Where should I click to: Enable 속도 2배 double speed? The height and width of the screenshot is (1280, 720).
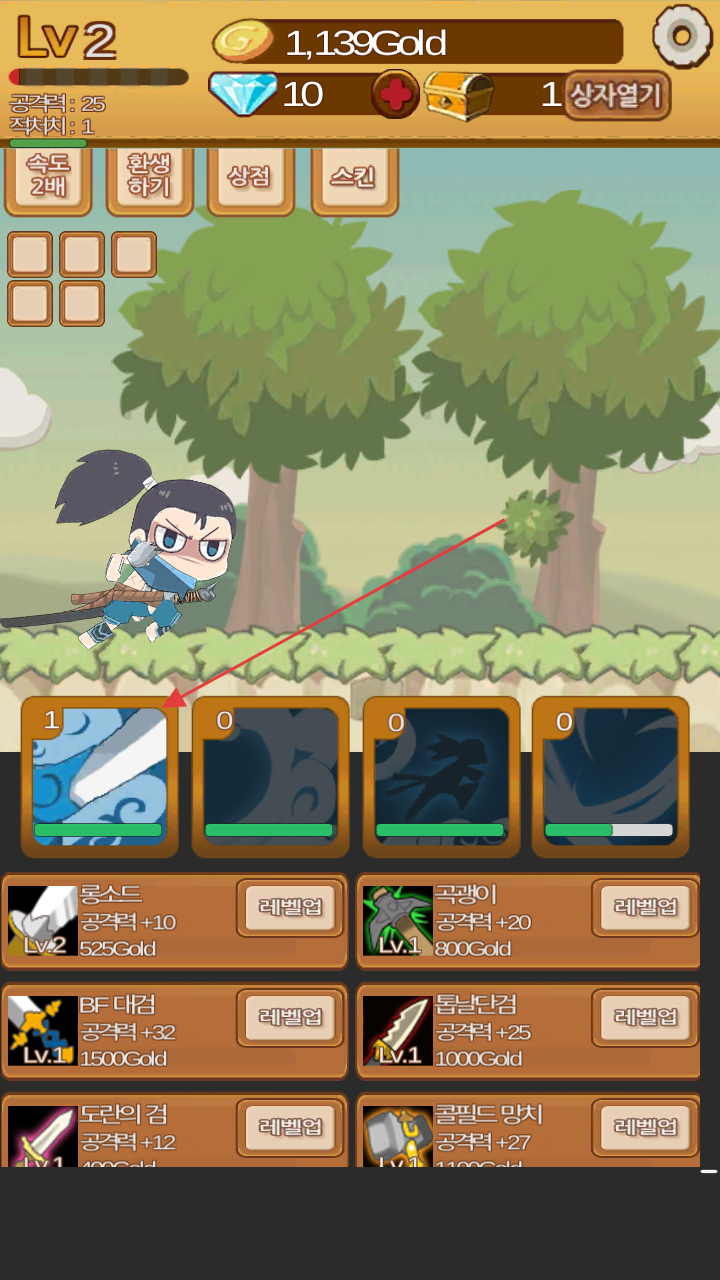(48, 177)
